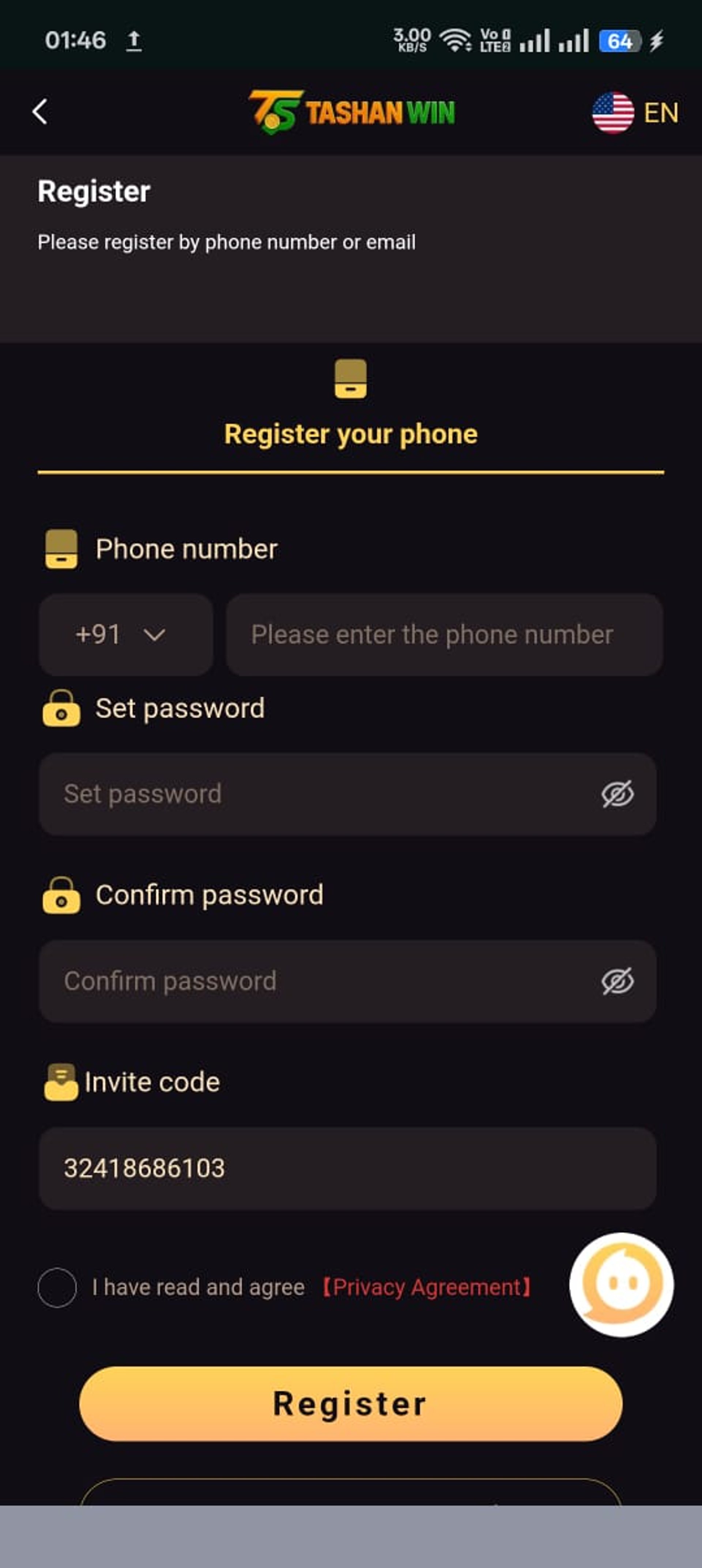Open the customer support chat bubble
Image resolution: width=702 pixels, height=1568 pixels.
[621, 1284]
